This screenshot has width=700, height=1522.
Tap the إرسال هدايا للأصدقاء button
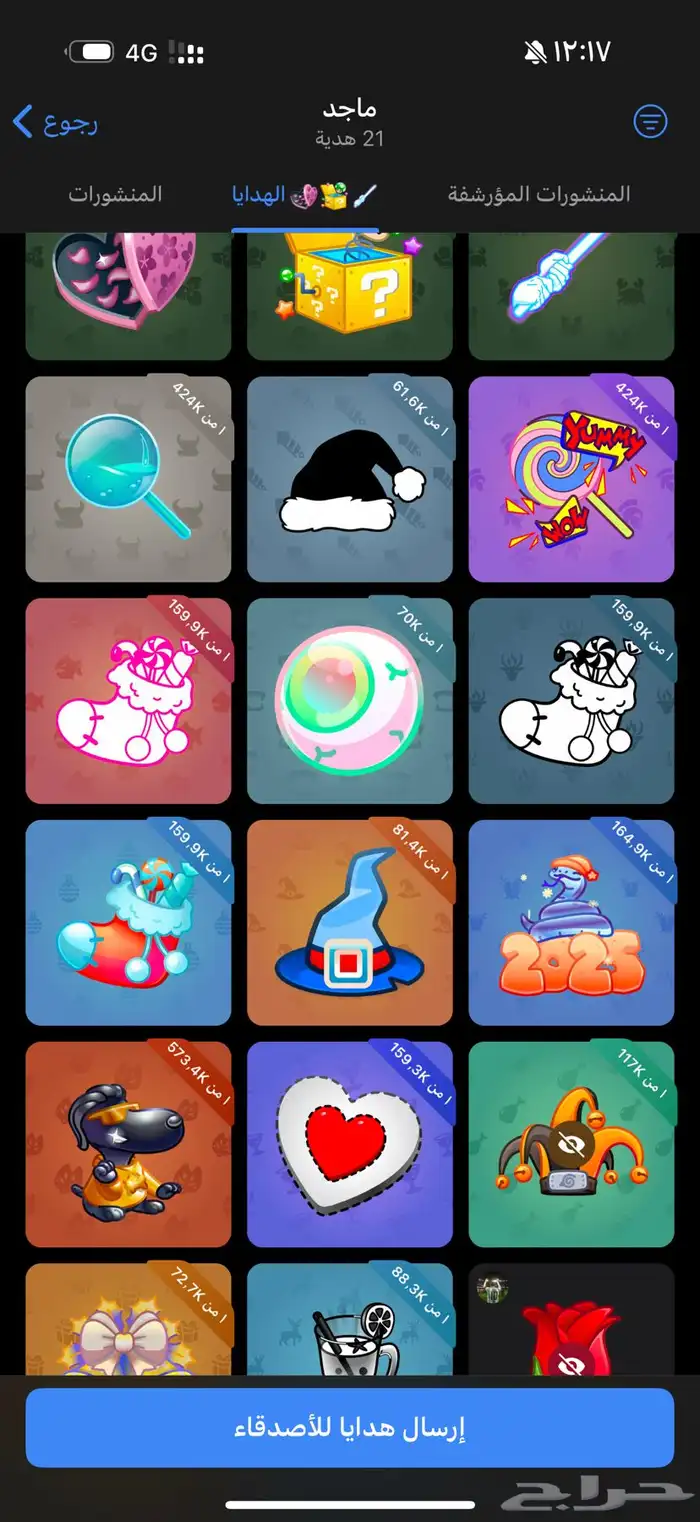click(350, 1428)
